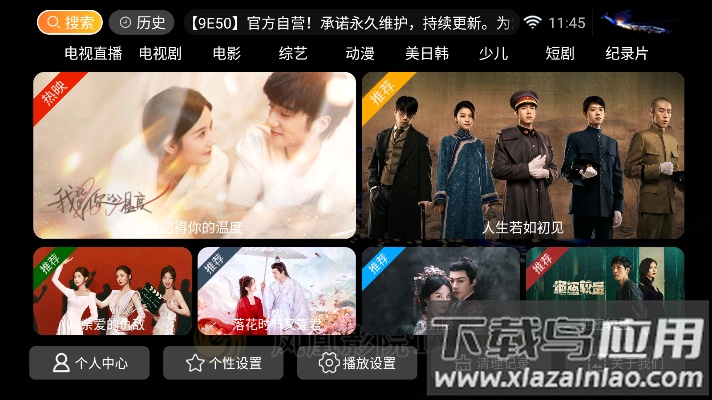Switch to the 电视直播 tab
This screenshot has height=400, width=712.
pyautogui.click(x=93, y=53)
